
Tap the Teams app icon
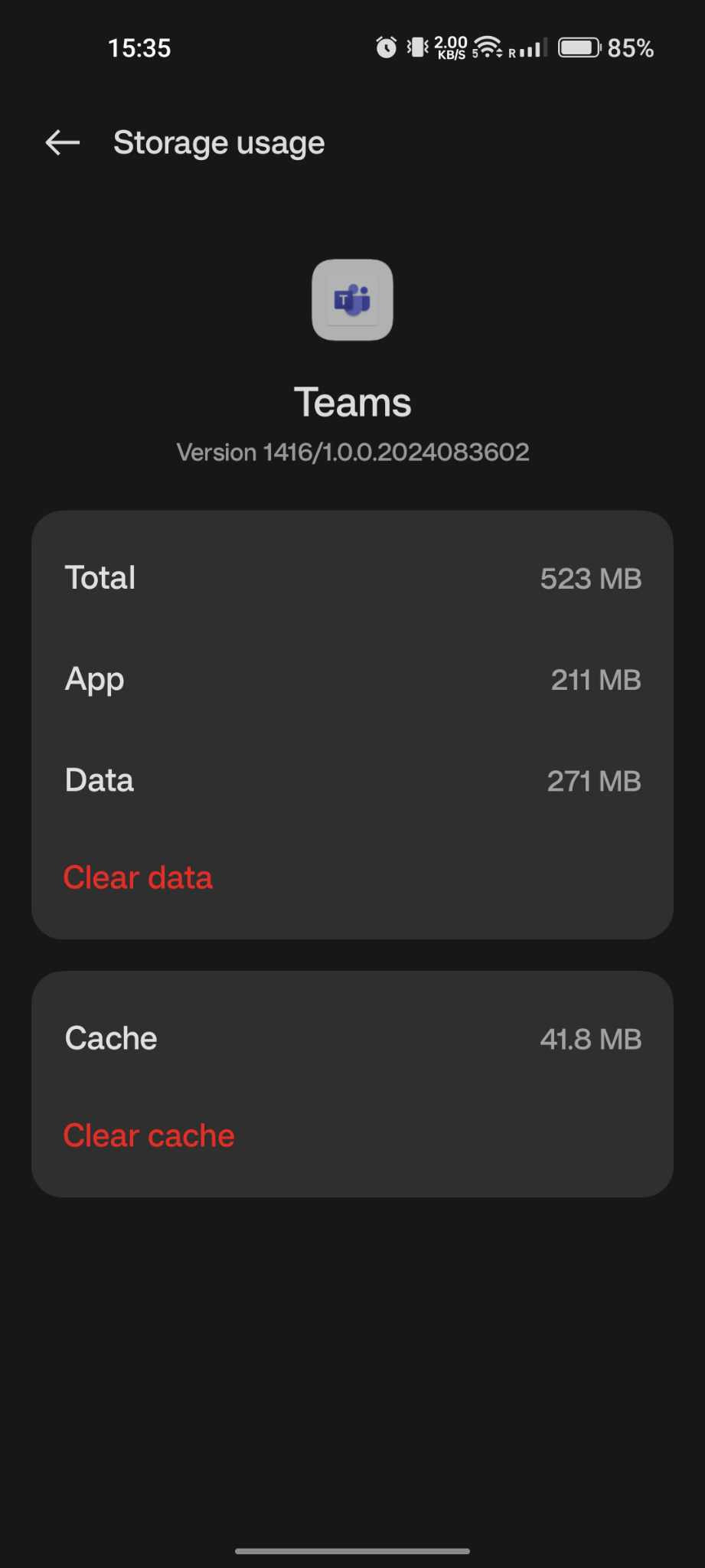(x=352, y=300)
